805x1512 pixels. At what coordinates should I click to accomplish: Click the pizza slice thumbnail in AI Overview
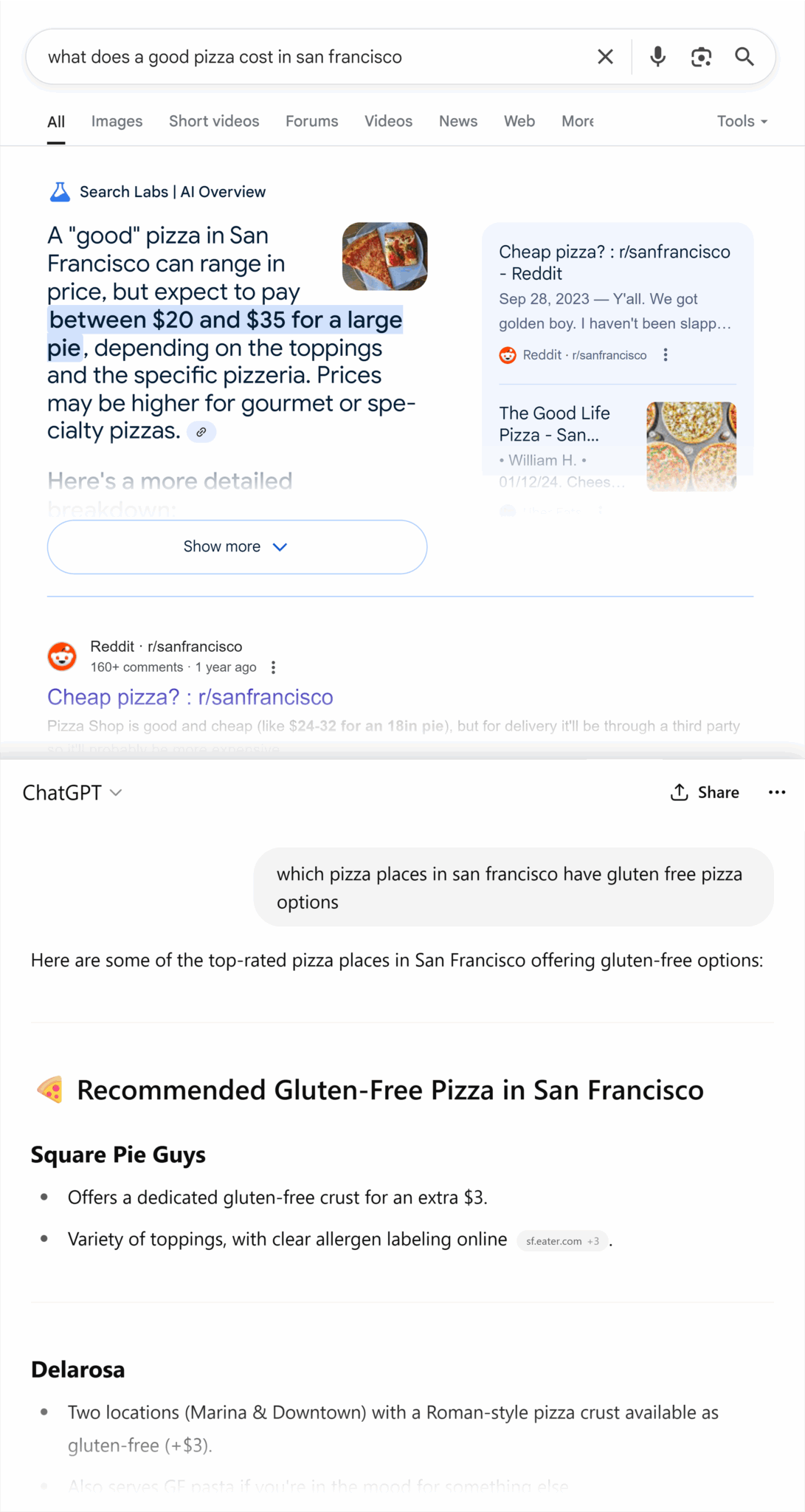384,256
